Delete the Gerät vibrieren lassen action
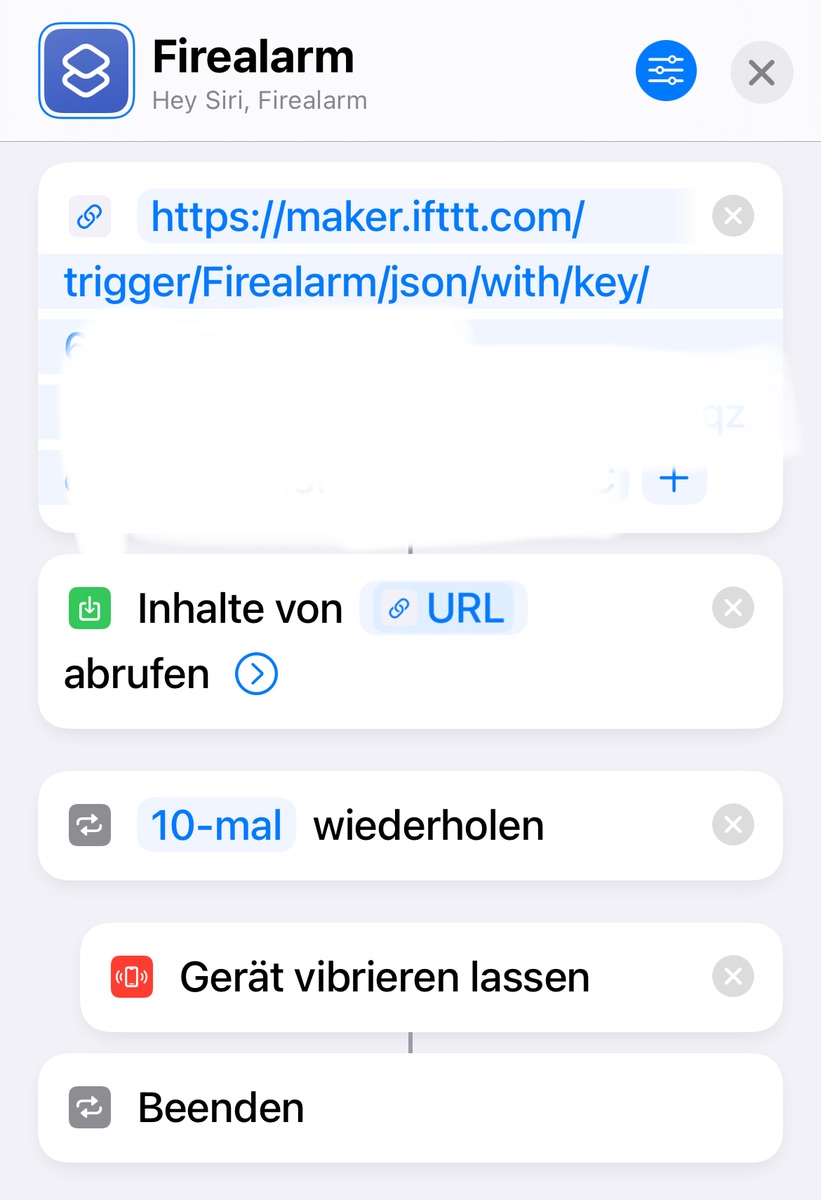 pos(733,977)
